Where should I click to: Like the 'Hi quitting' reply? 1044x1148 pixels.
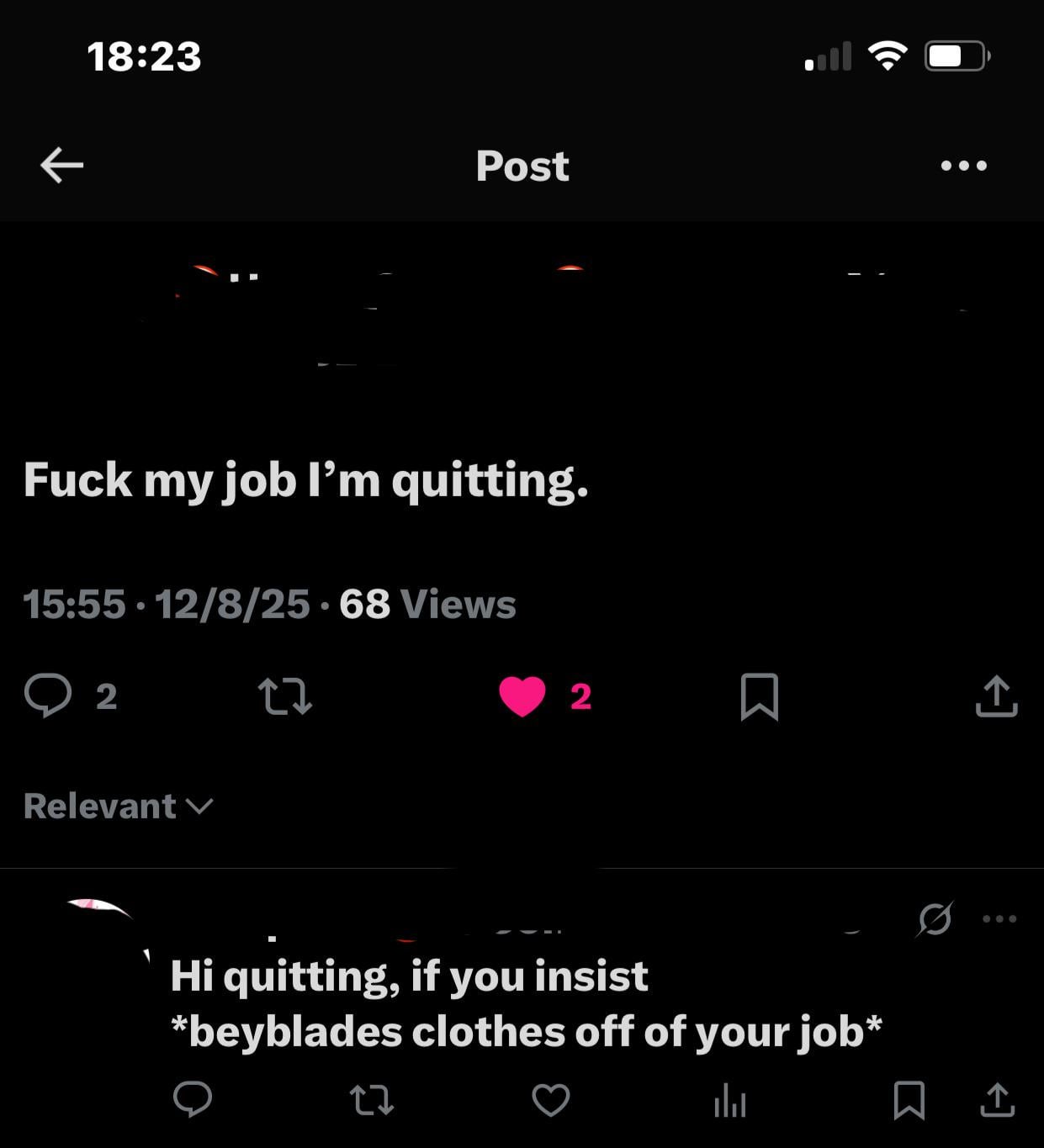click(551, 1099)
